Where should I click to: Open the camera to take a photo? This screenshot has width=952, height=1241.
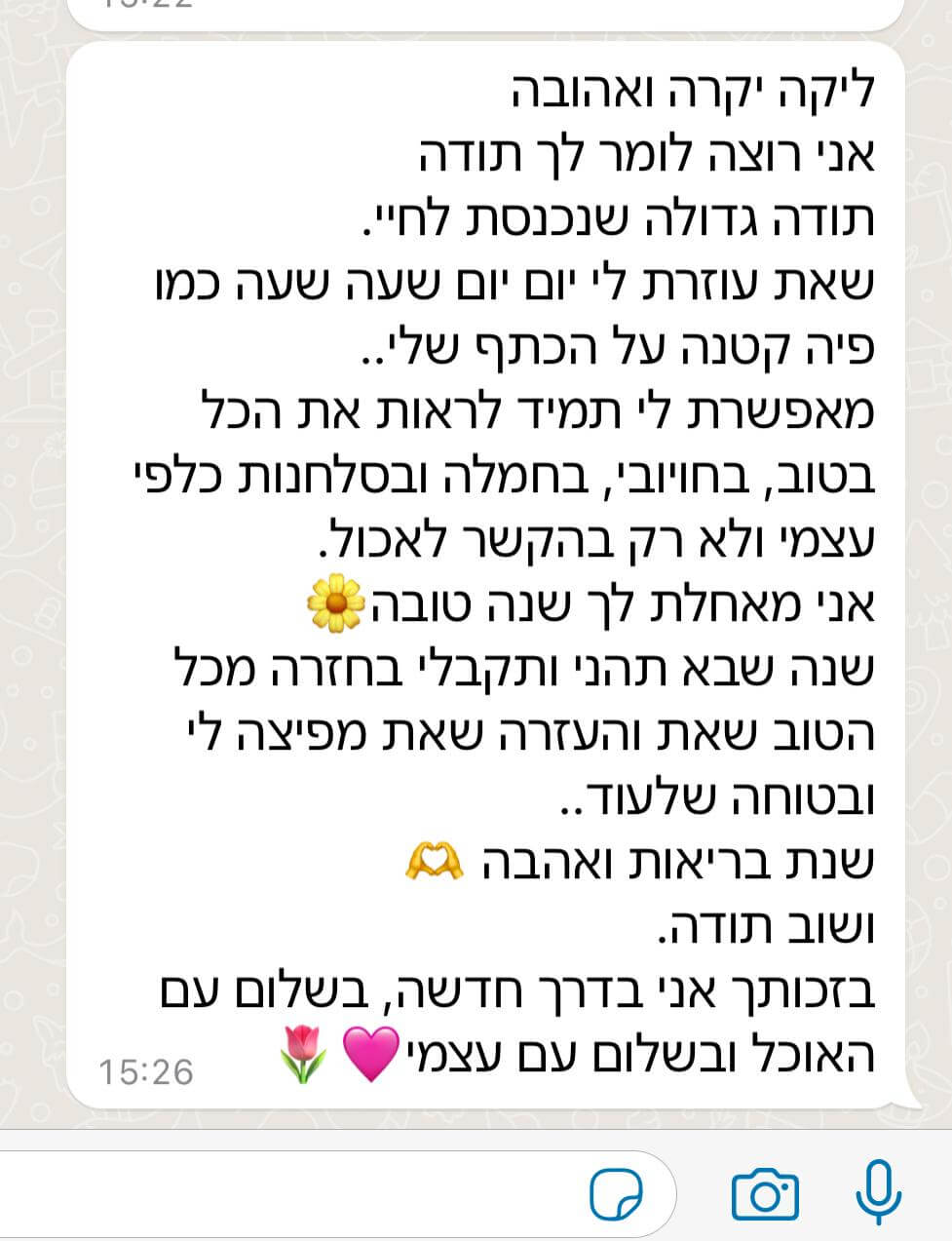click(765, 1193)
